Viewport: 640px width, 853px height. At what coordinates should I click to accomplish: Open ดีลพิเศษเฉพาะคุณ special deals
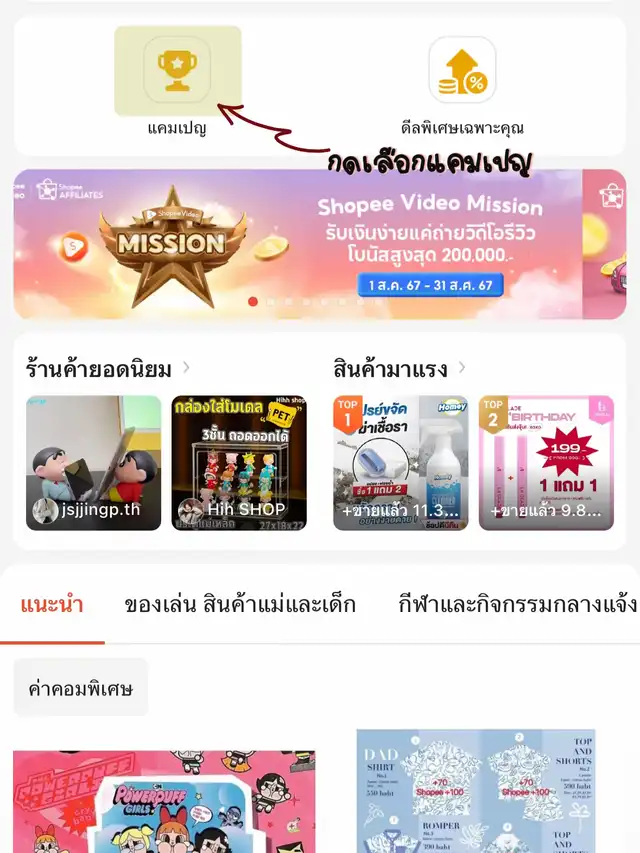[462, 71]
